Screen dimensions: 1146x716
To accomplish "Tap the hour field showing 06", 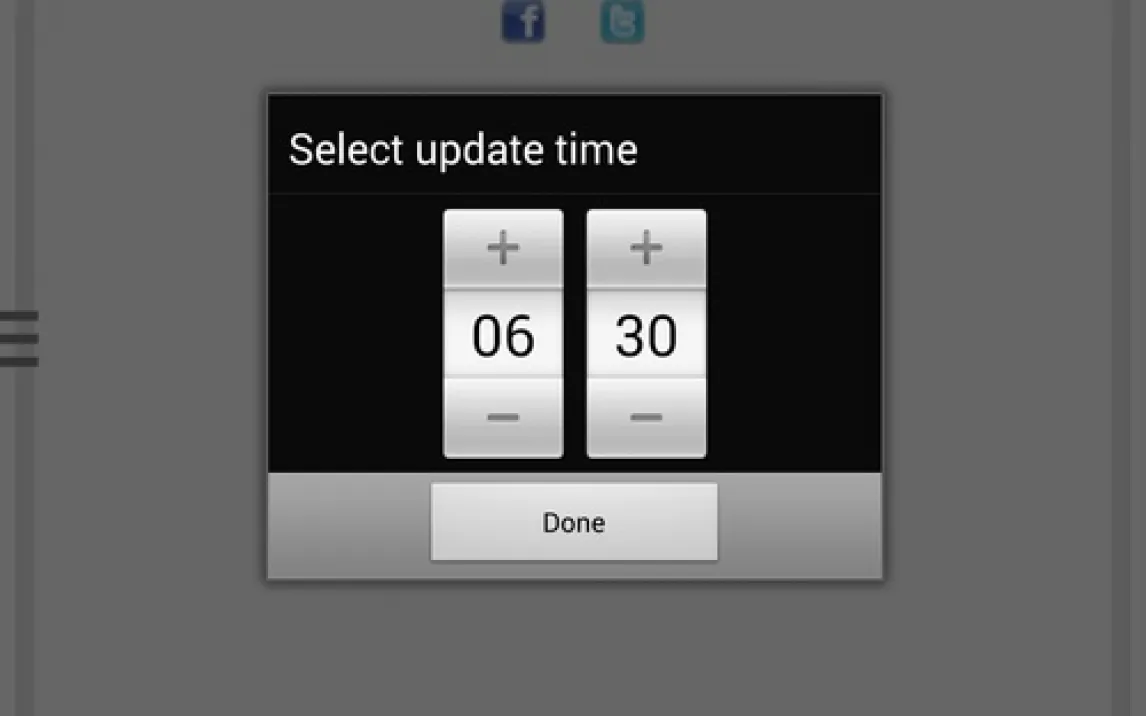I will [503, 336].
